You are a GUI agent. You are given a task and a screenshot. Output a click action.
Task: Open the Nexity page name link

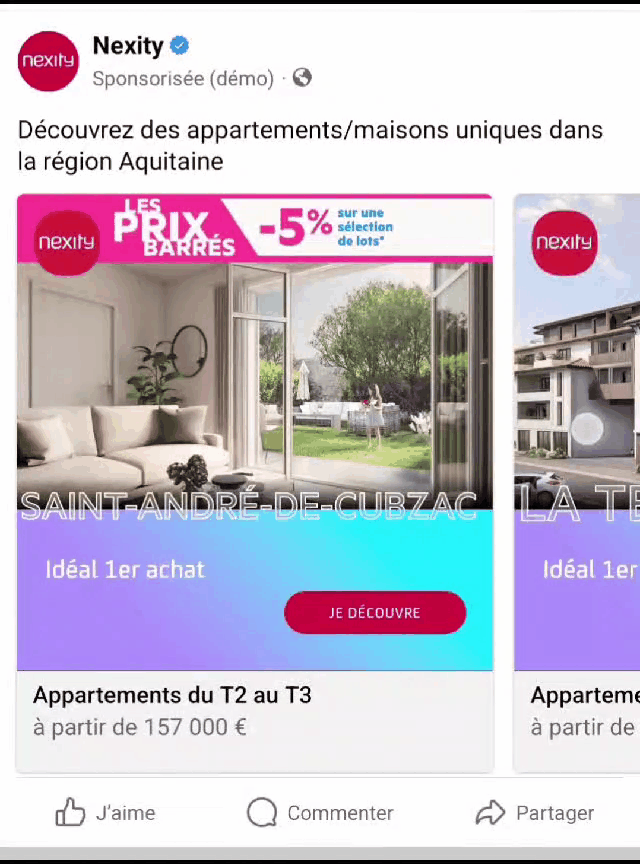127,46
